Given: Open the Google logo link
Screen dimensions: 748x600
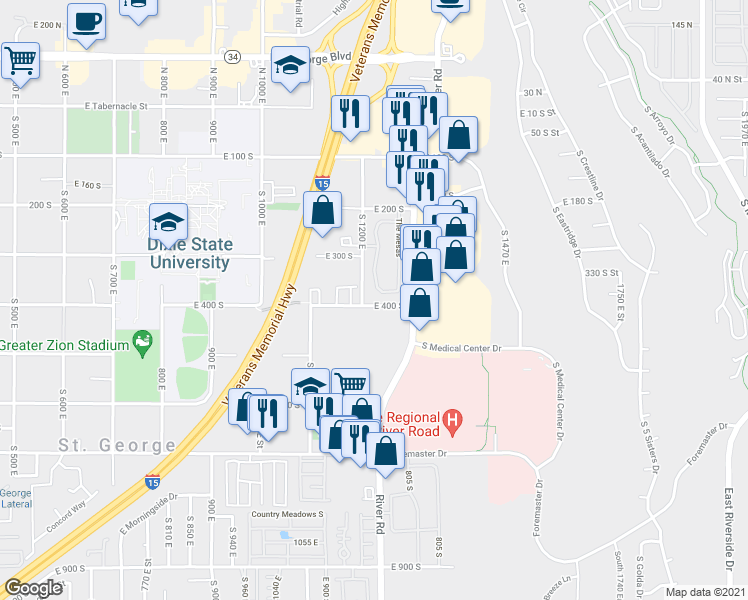Looking at the screenshot, I should (x=33, y=588).
